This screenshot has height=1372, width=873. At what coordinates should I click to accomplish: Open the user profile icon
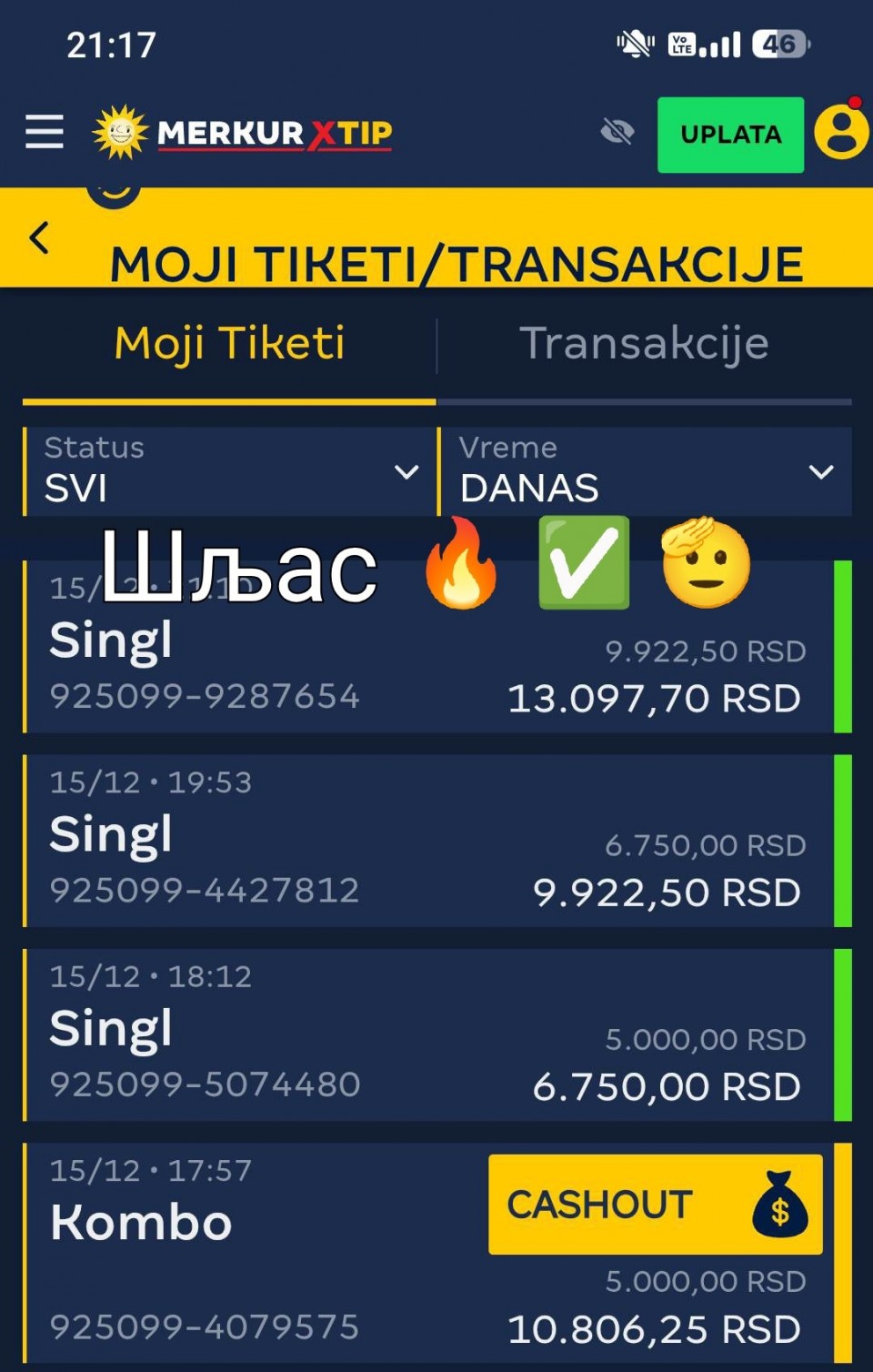(x=841, y=133)
